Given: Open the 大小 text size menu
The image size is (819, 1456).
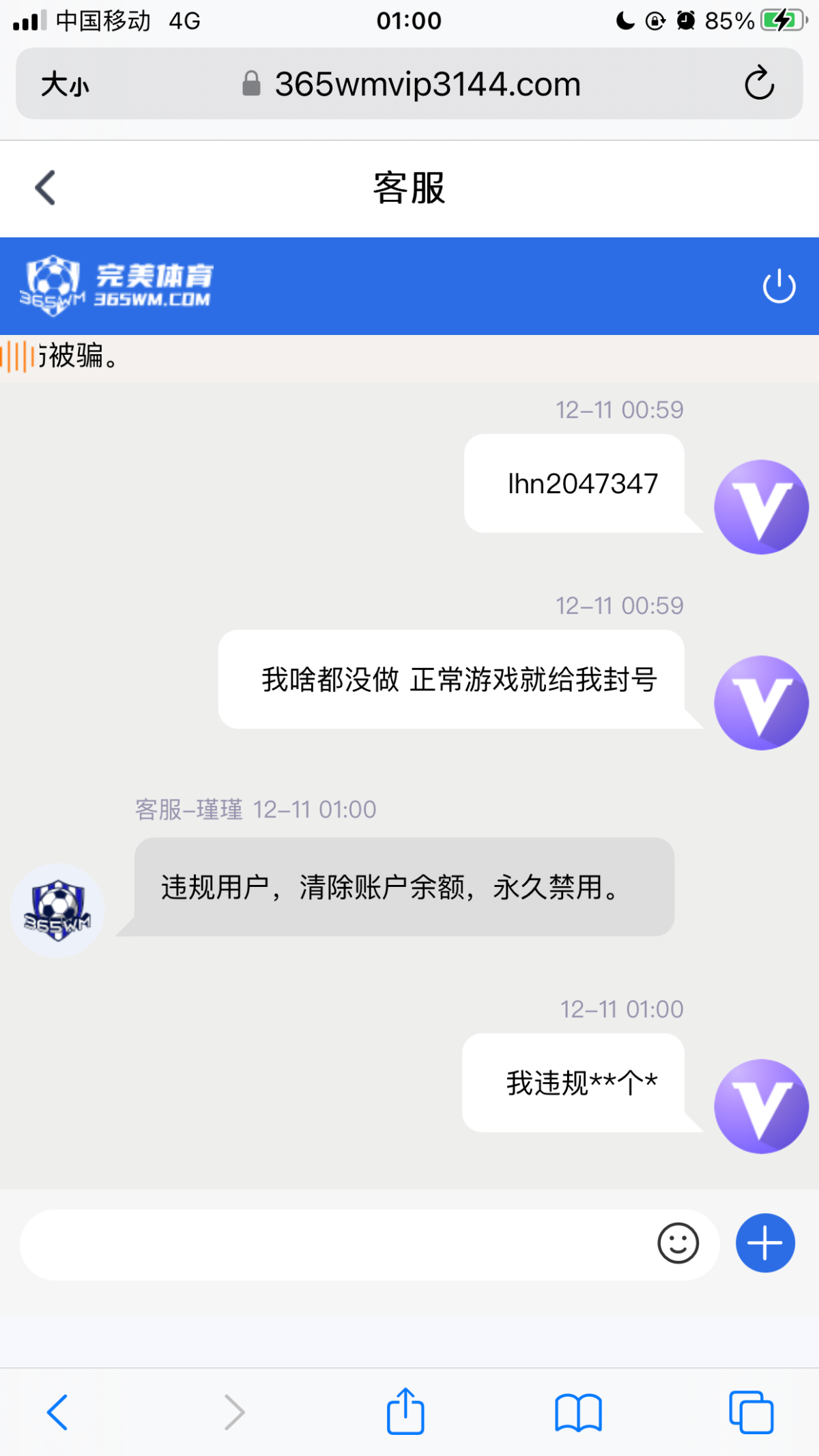Looking at the screenshot, I should click(65, 85).
